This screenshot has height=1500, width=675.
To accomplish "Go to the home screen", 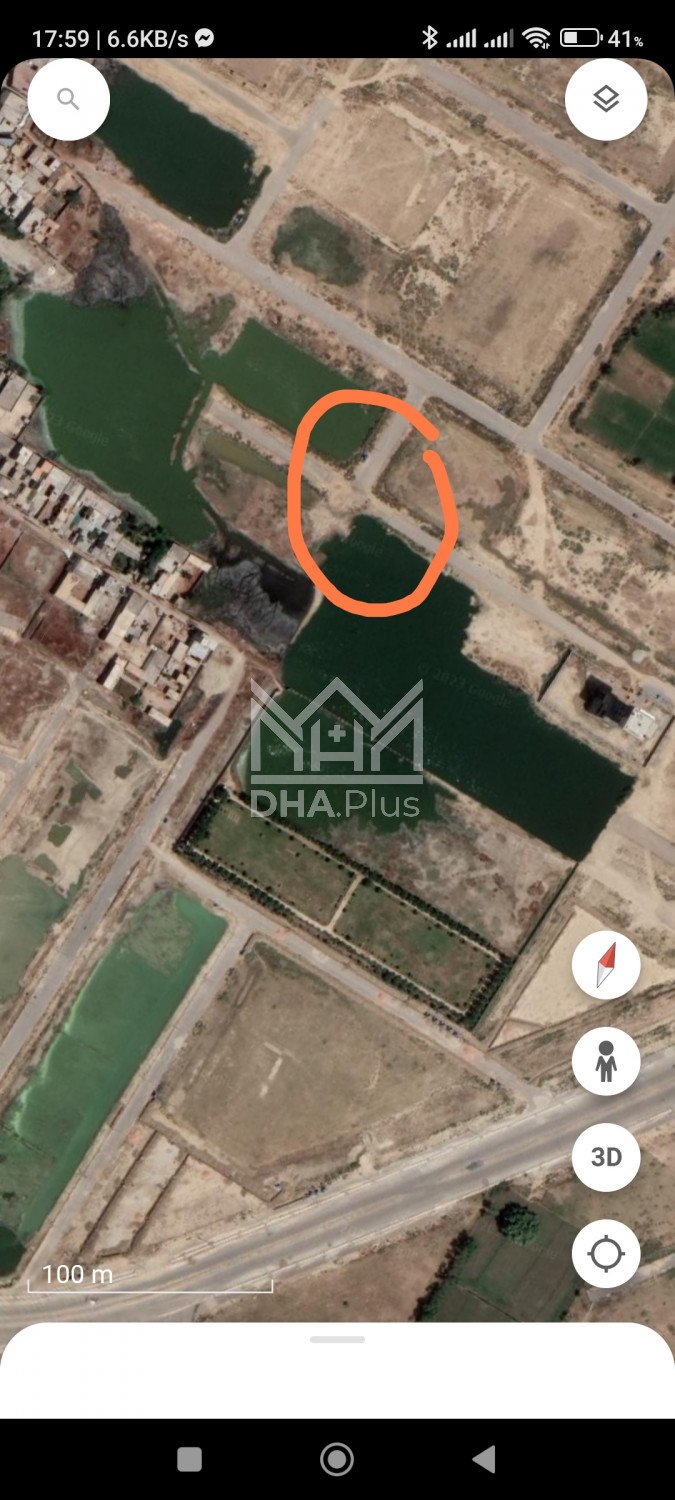I will [x=337, y=1460].
